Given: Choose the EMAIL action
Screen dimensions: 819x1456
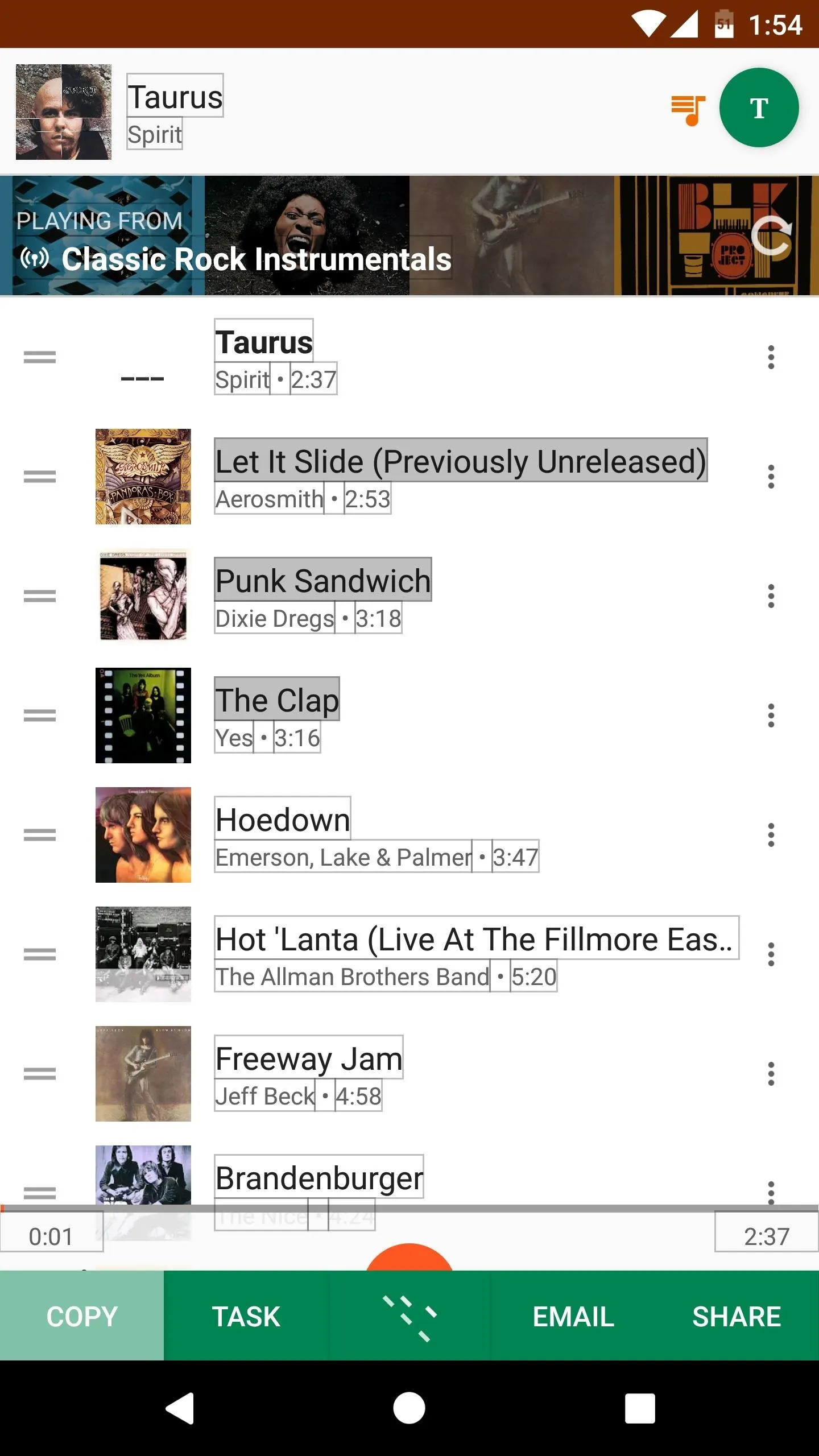Looking at the screenshot, I should pyautogui.click(x=573, y=1316).
